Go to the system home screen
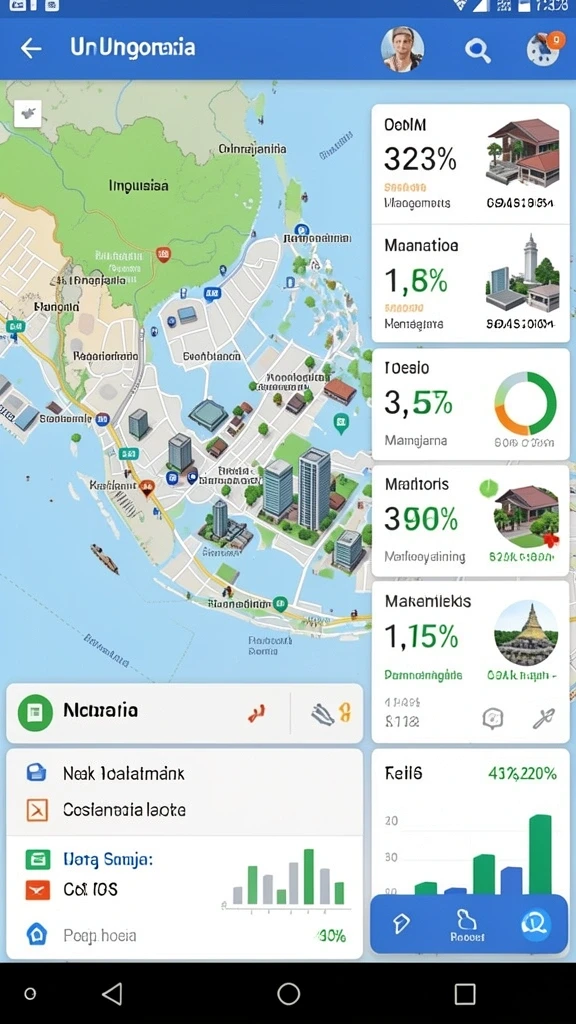Image resolution: width=576 pixels, height=1024 pixels. pos(288,994)
